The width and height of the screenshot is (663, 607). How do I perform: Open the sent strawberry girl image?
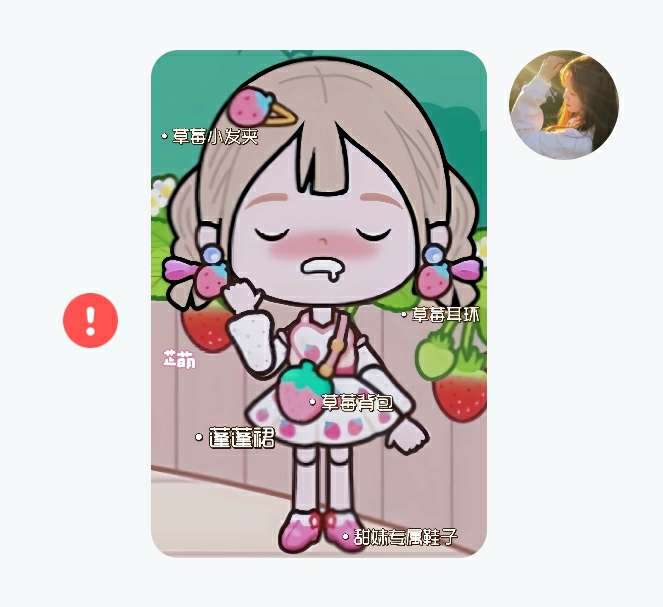coord(318,303)
